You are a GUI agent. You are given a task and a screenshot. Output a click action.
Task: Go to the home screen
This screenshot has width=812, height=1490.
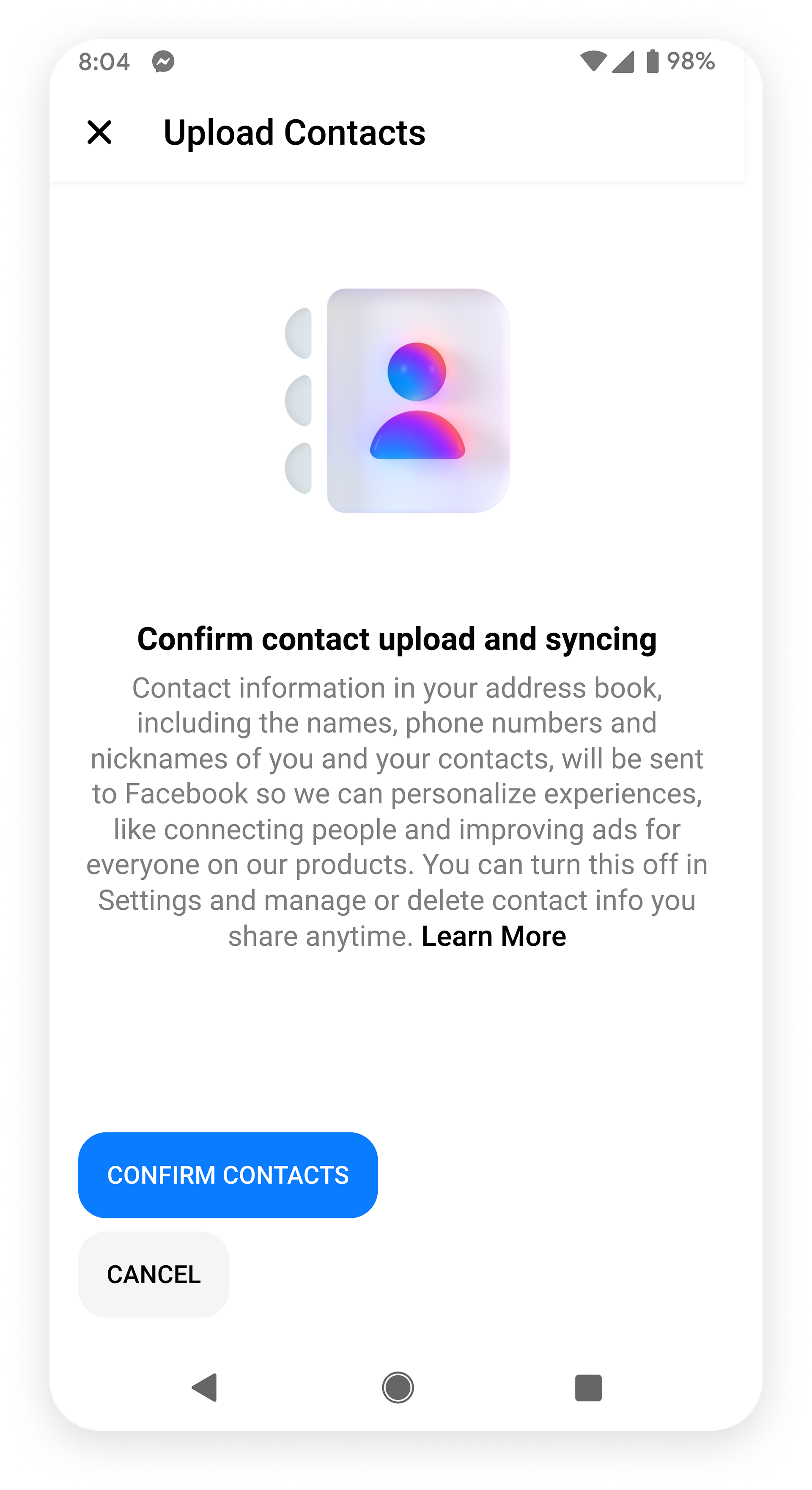coord(398,1387)
